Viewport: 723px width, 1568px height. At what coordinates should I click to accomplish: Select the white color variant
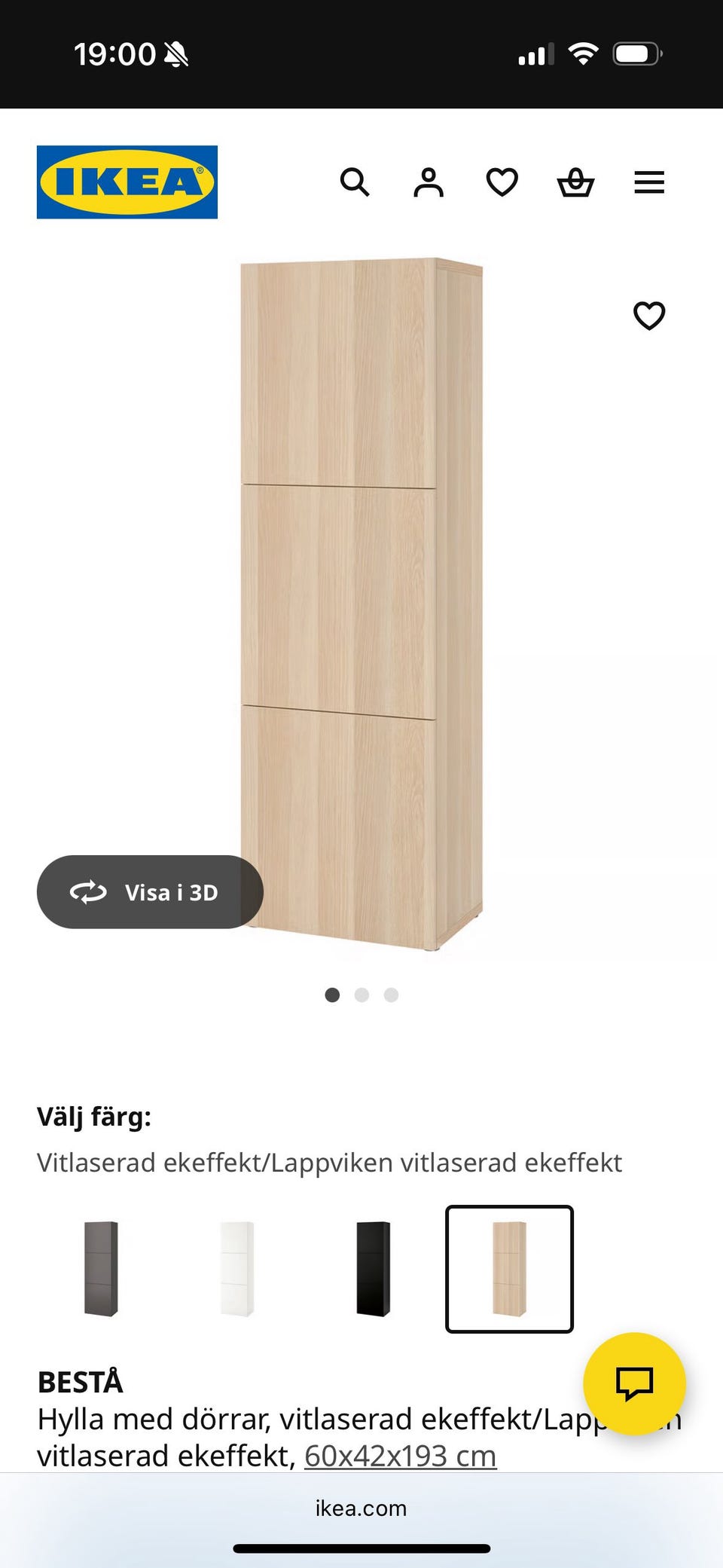coord(235,1268)
